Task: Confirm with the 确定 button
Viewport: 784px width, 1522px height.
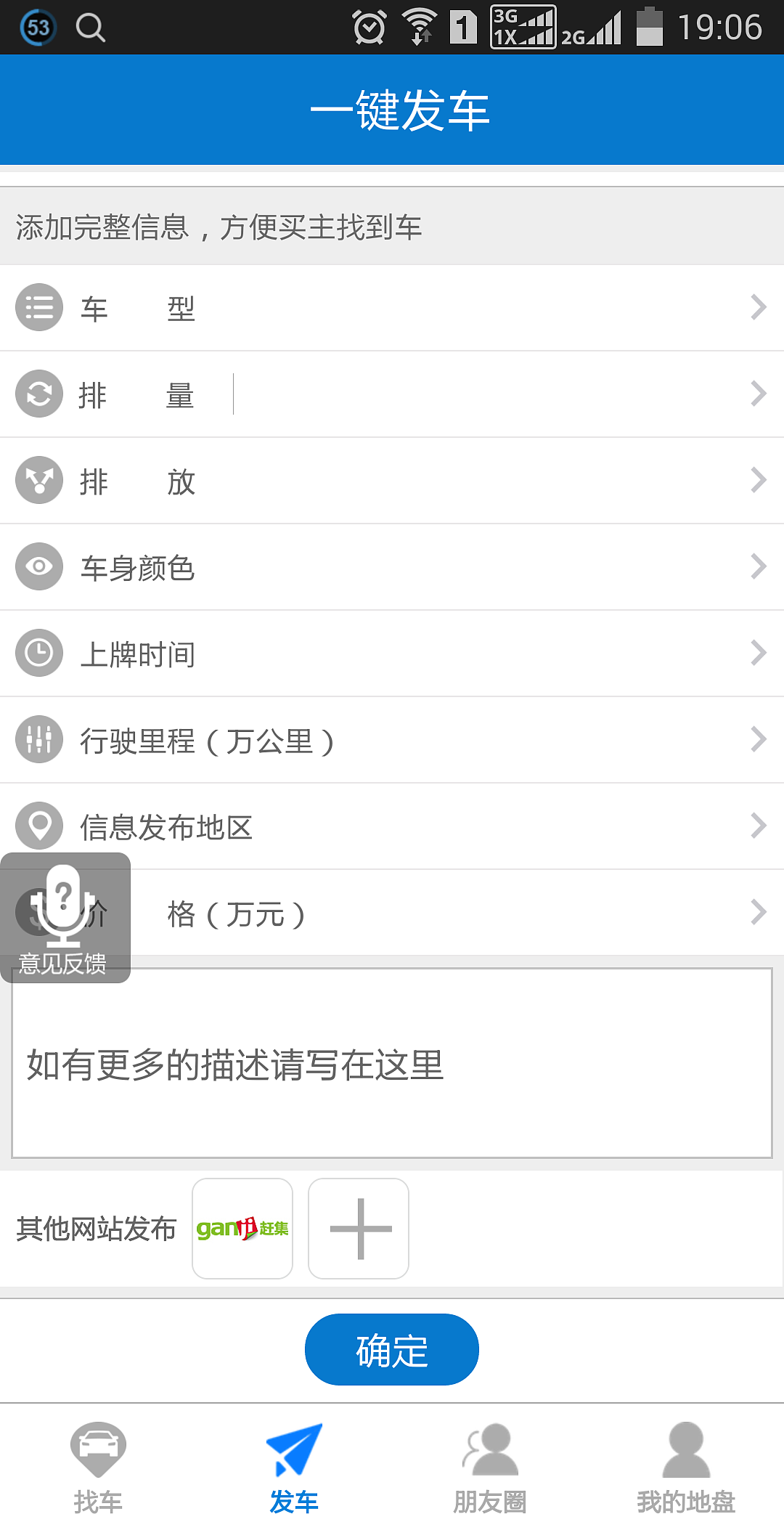Action: (x=392, y=1349)
